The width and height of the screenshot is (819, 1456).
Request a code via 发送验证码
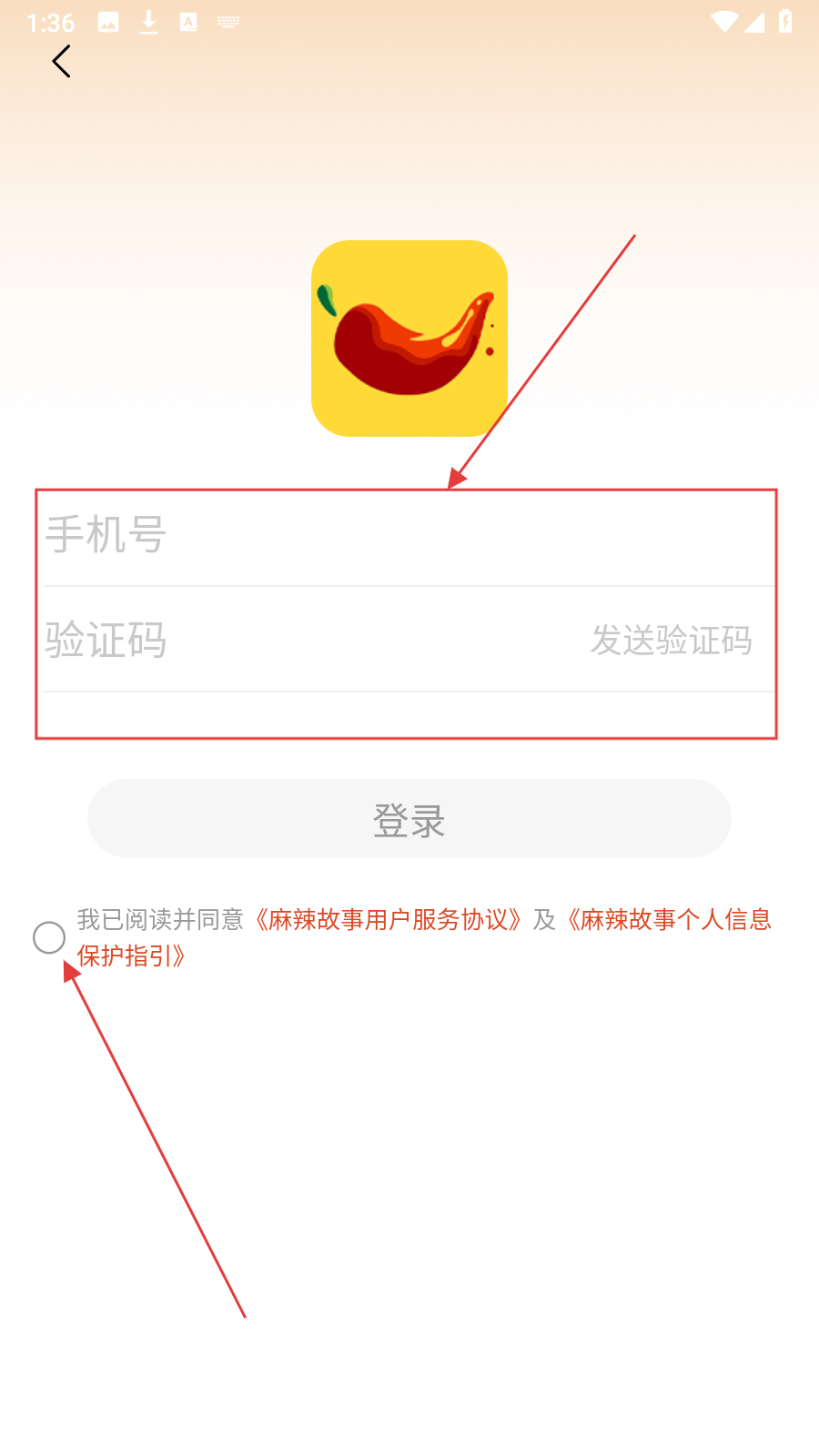pyautogui.click(x=672, y=641)
